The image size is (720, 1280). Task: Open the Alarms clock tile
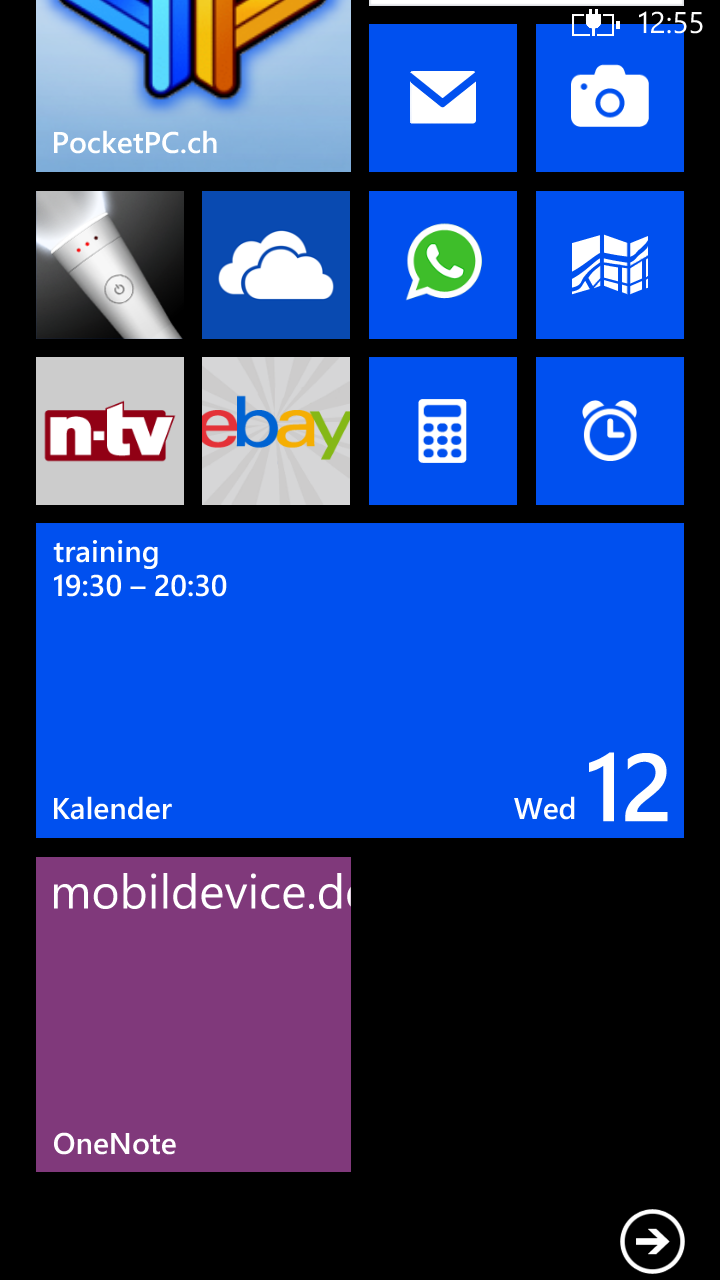pyautogui.click(x=610, y=431)
